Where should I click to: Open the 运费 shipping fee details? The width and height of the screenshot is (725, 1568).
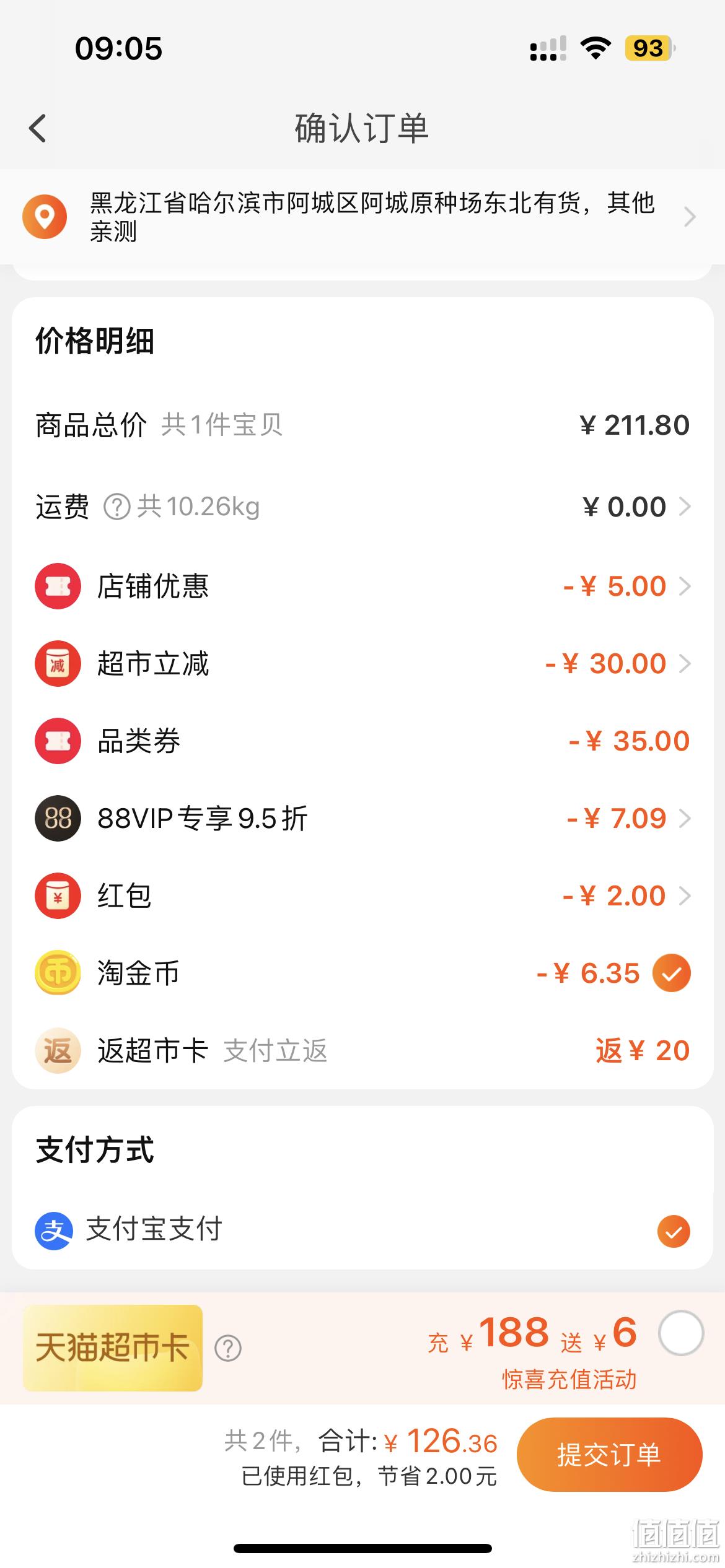pos(362,507)
